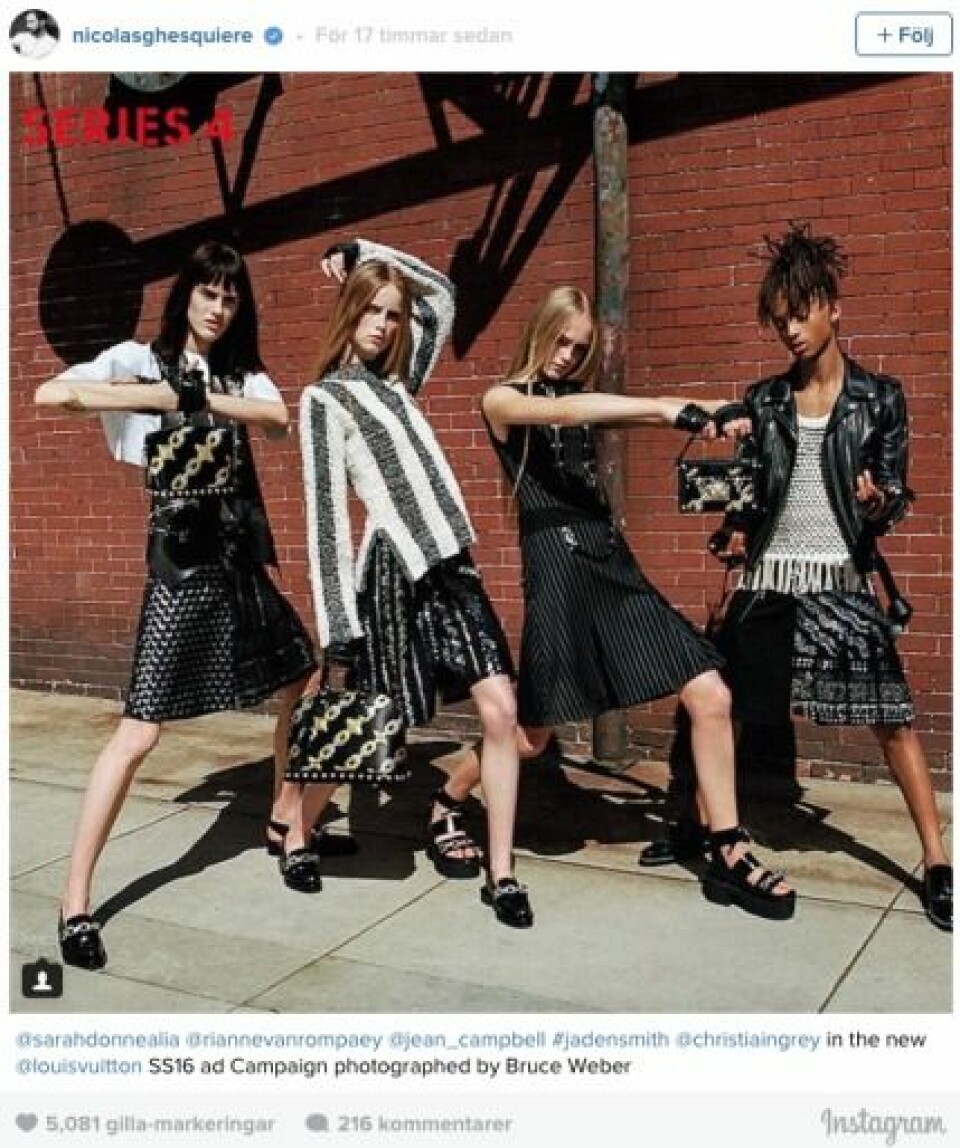This screenshot has width=960, height=1148.
Task: View the 5,081 gilla-markeringar likes
Action: [x=146, y=1124]
